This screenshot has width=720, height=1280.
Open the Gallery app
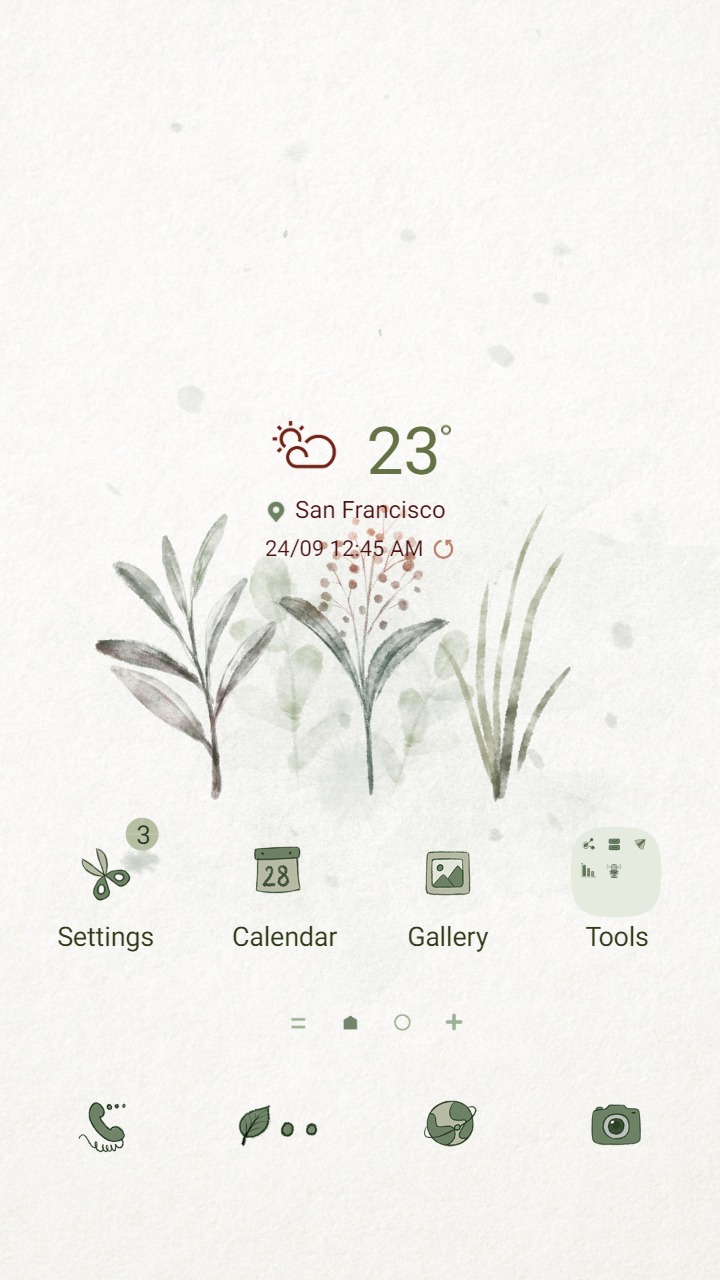(x=447, y=872)
